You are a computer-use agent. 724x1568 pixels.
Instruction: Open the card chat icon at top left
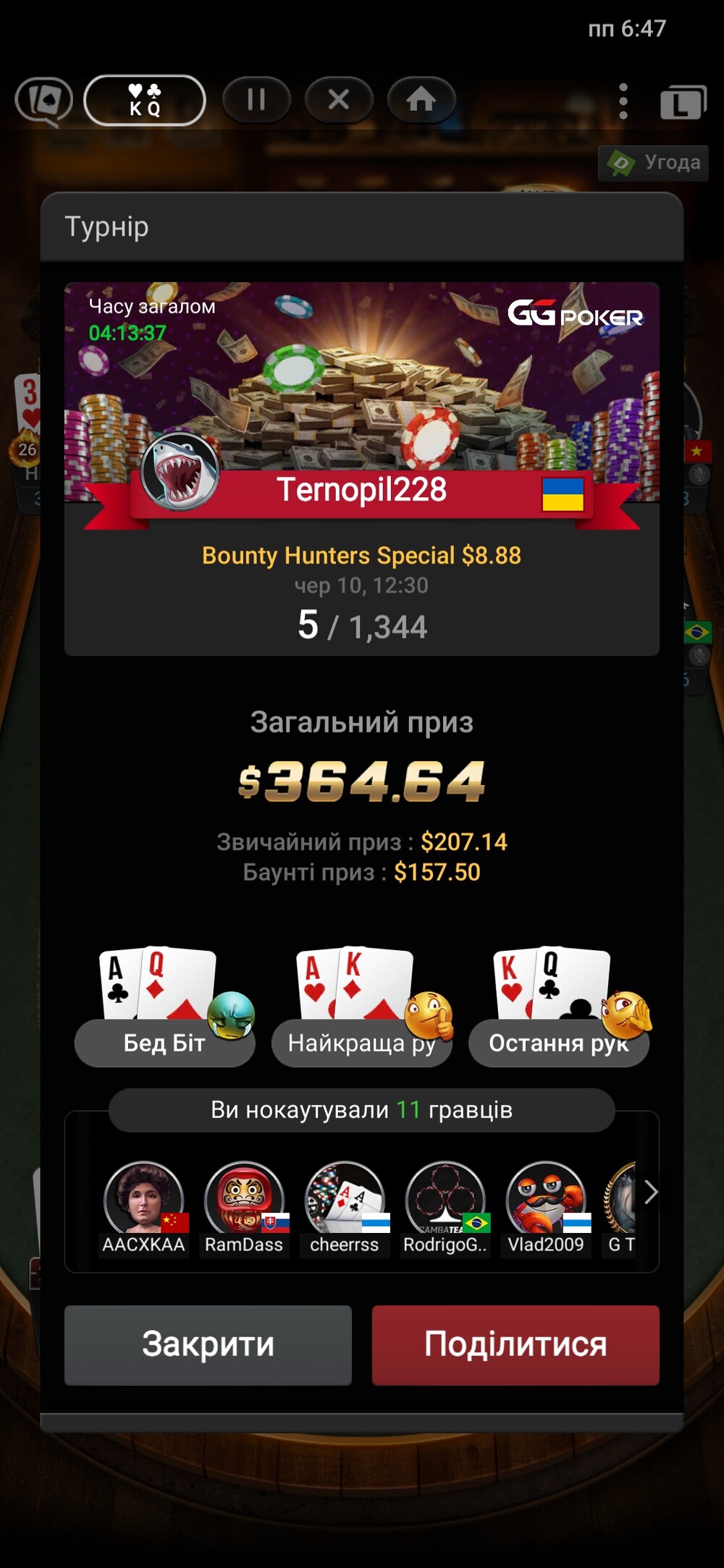44,101
